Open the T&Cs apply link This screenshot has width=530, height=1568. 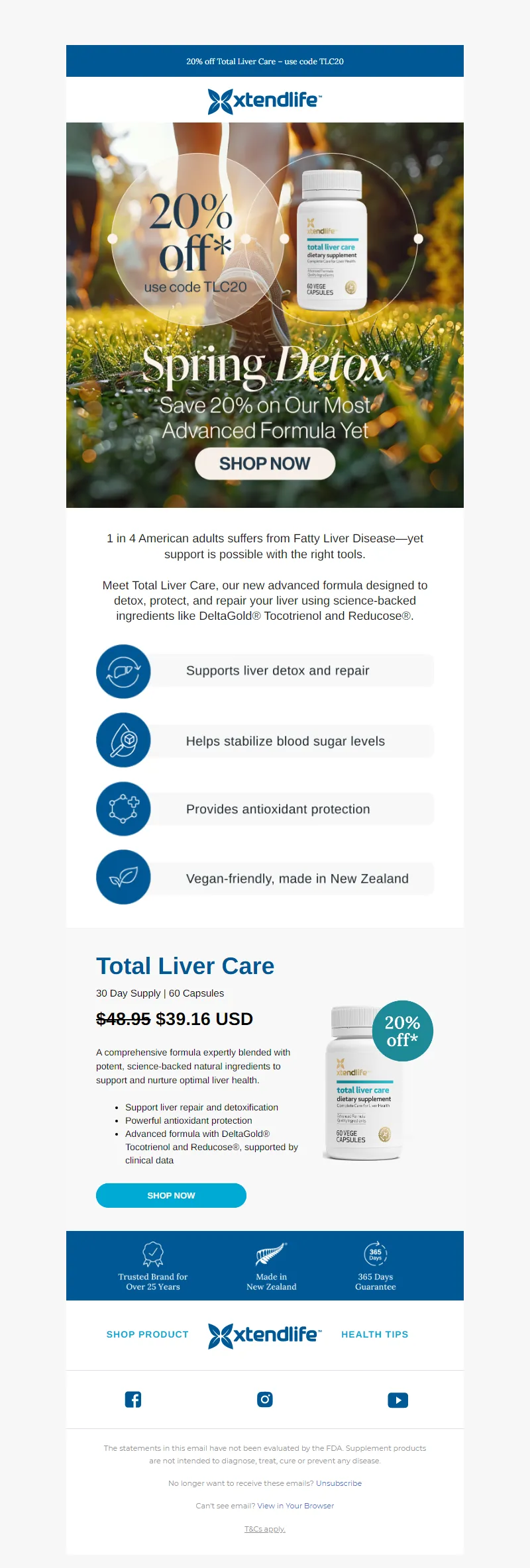[265, 1529]
